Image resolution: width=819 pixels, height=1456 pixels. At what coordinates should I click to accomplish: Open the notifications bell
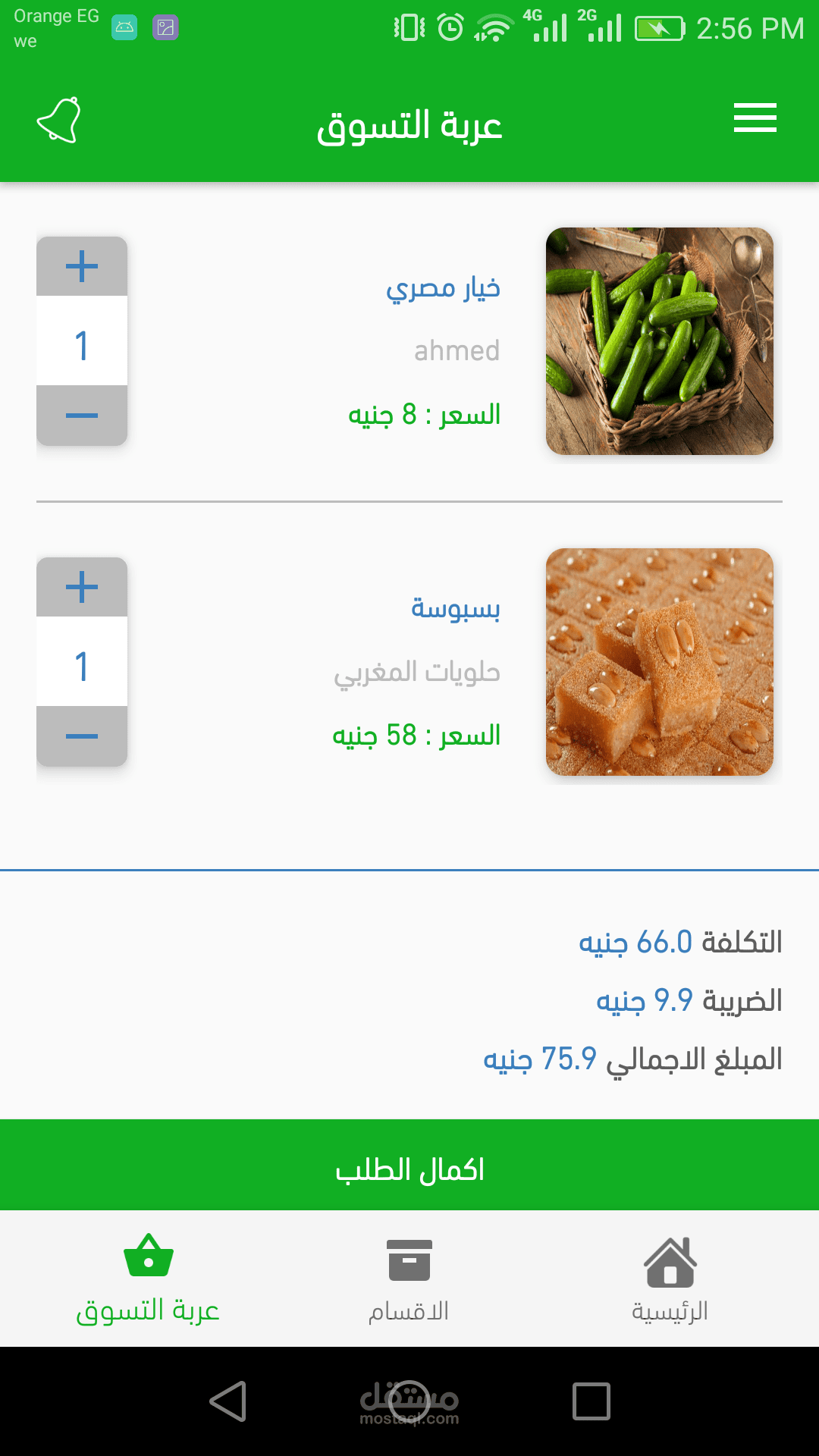58,120
